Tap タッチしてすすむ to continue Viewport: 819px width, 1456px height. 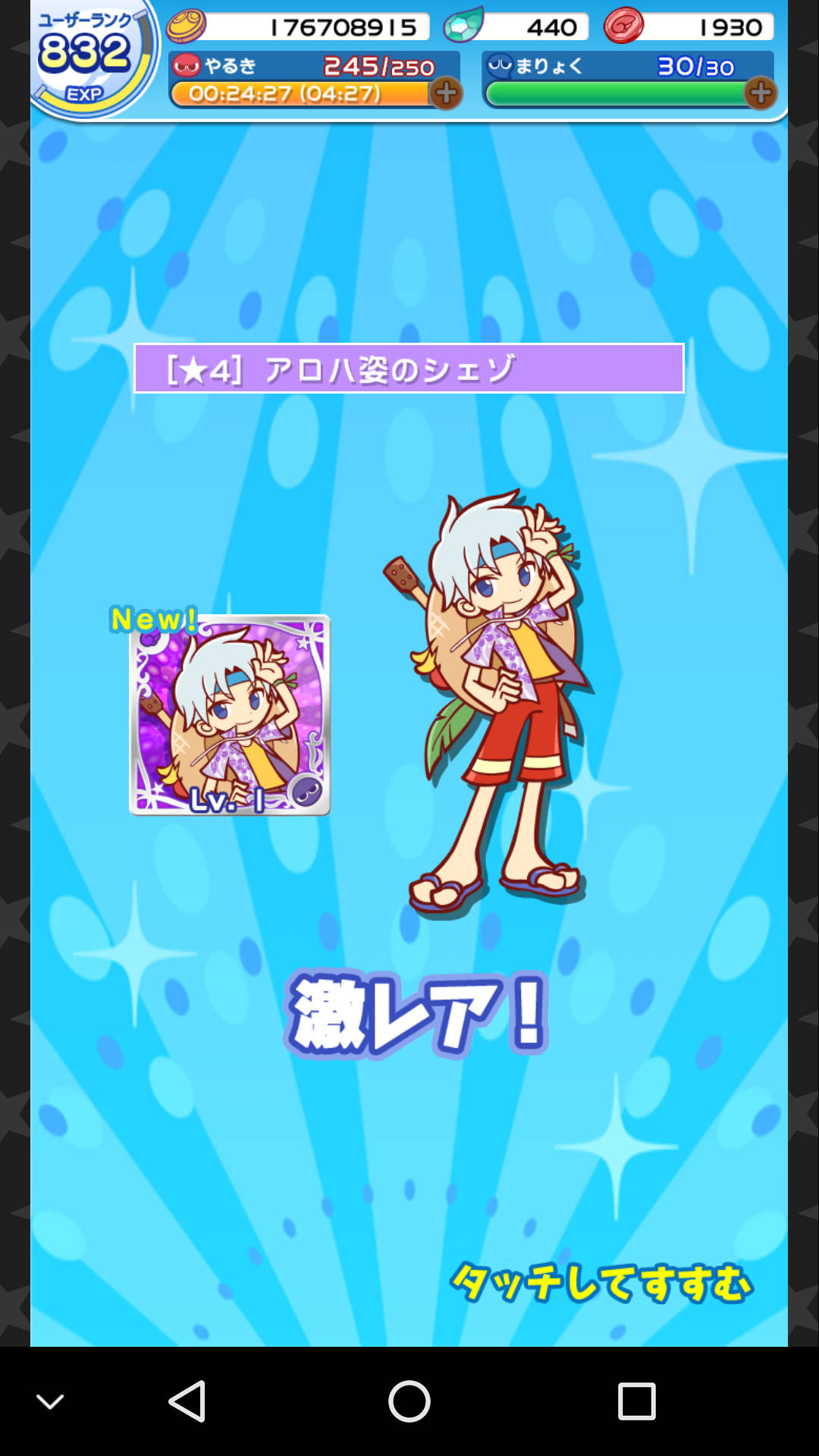click(x=601, y=1283)
